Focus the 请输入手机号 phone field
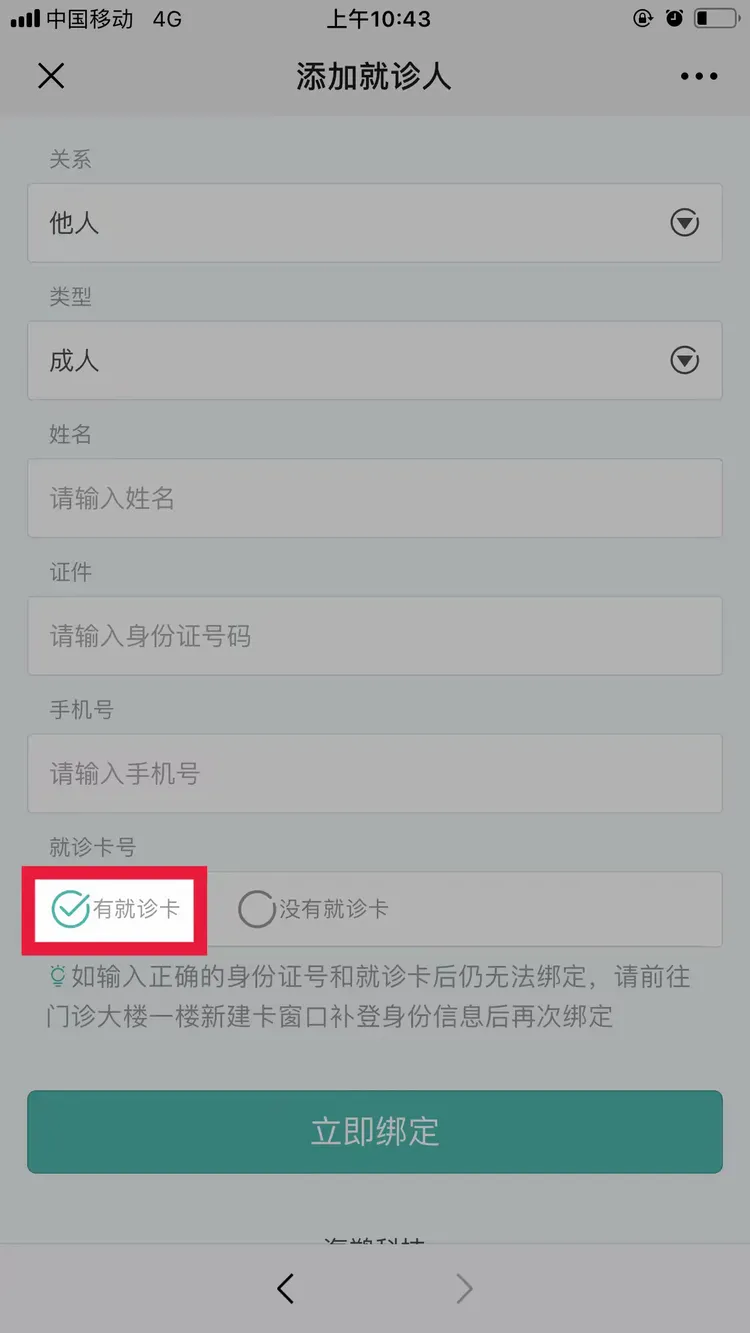Viewport: 750px width, 1333px height. point(374,773)
